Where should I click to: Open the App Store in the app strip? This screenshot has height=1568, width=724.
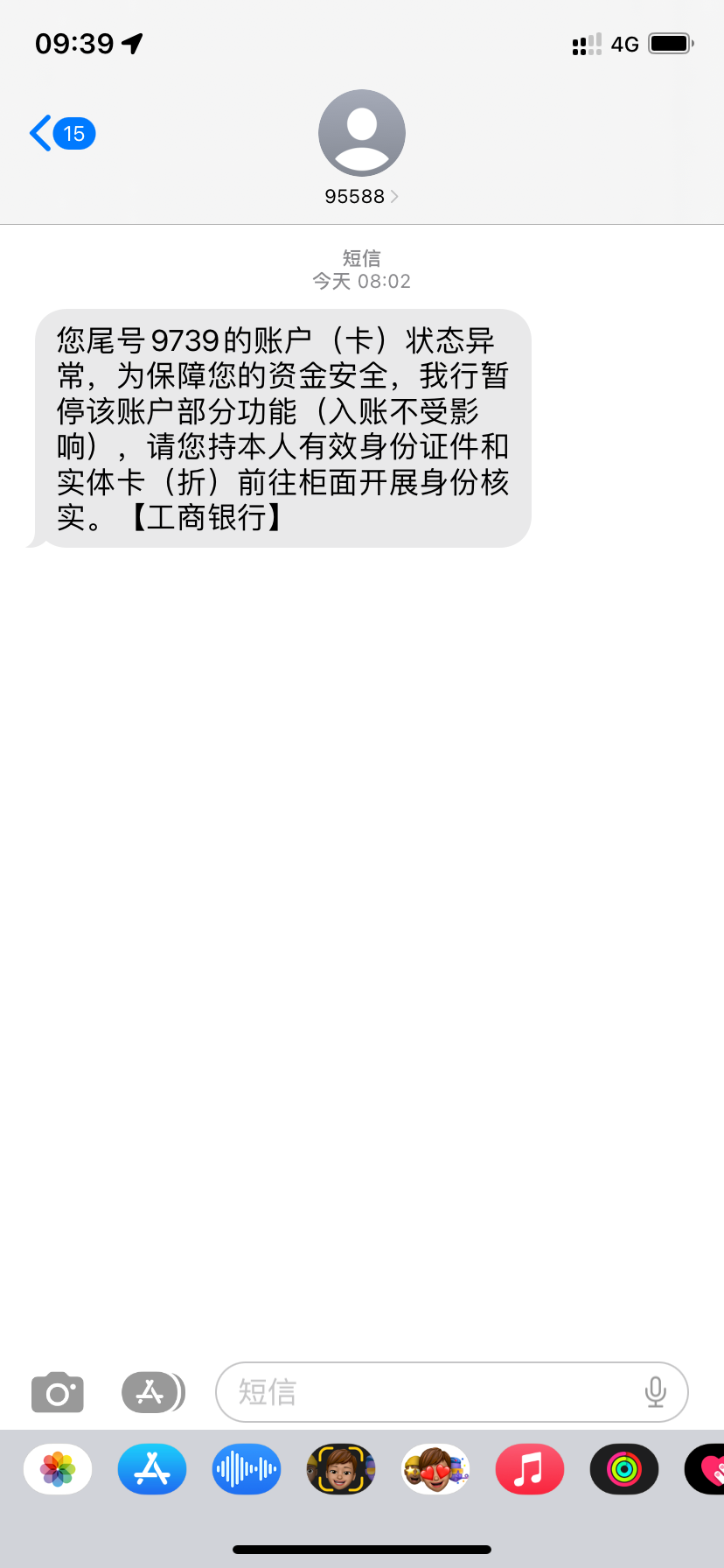point(152,1469)
